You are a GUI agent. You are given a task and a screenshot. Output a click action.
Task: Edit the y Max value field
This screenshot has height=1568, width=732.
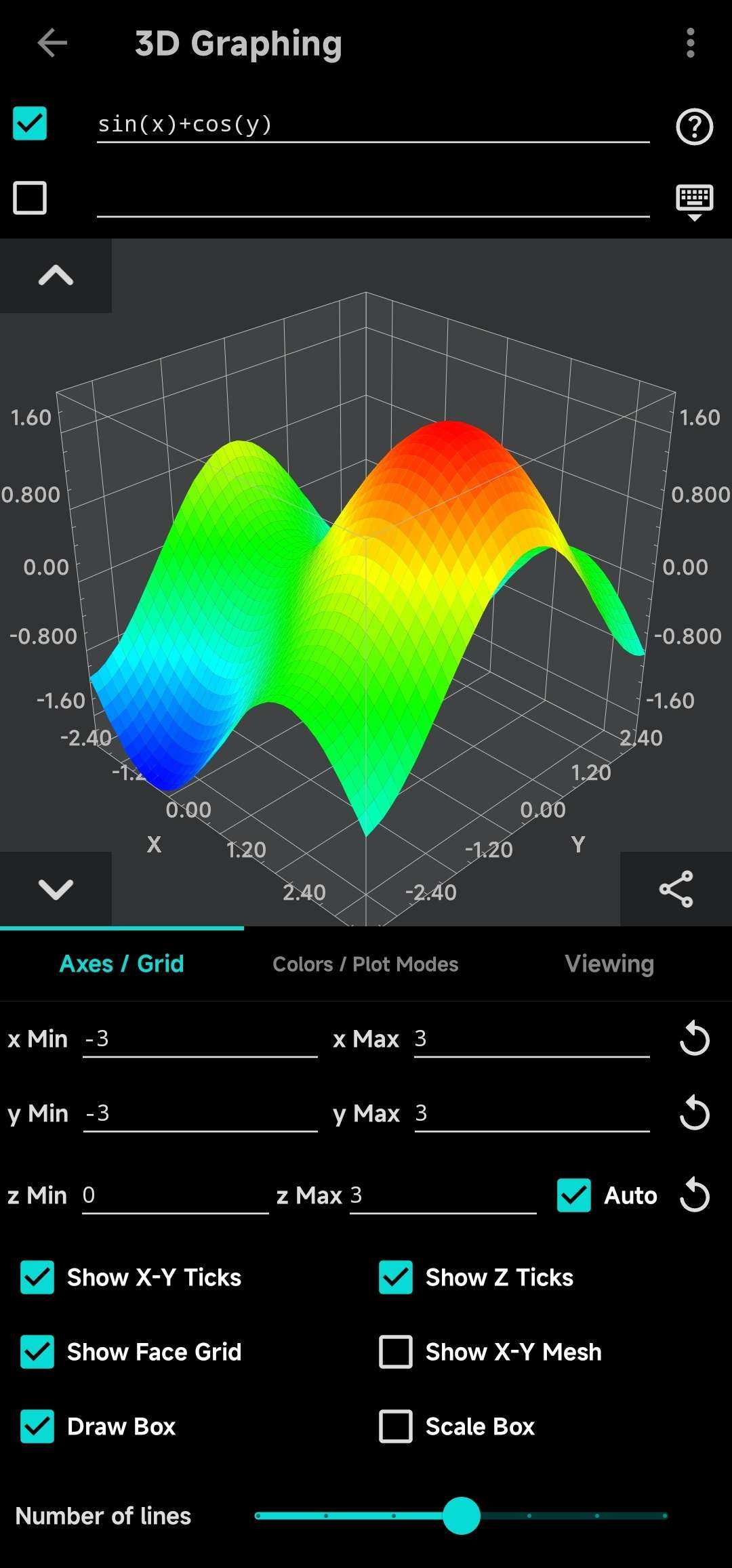point(532,1113)
